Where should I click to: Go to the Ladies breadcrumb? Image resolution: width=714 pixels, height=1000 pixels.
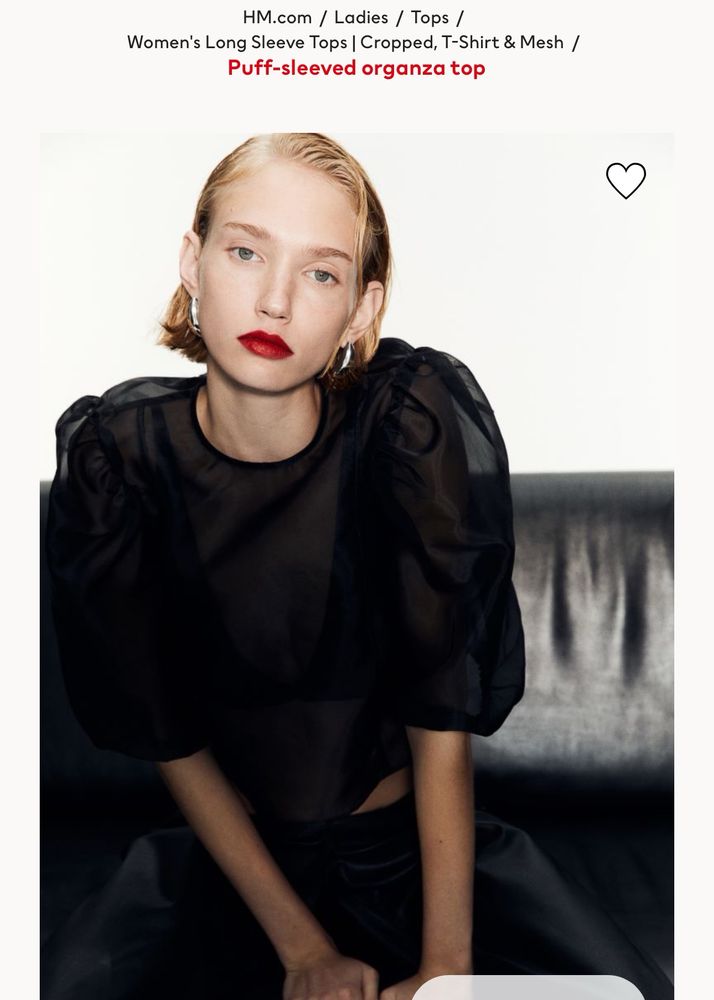click(x=361, y=17)
